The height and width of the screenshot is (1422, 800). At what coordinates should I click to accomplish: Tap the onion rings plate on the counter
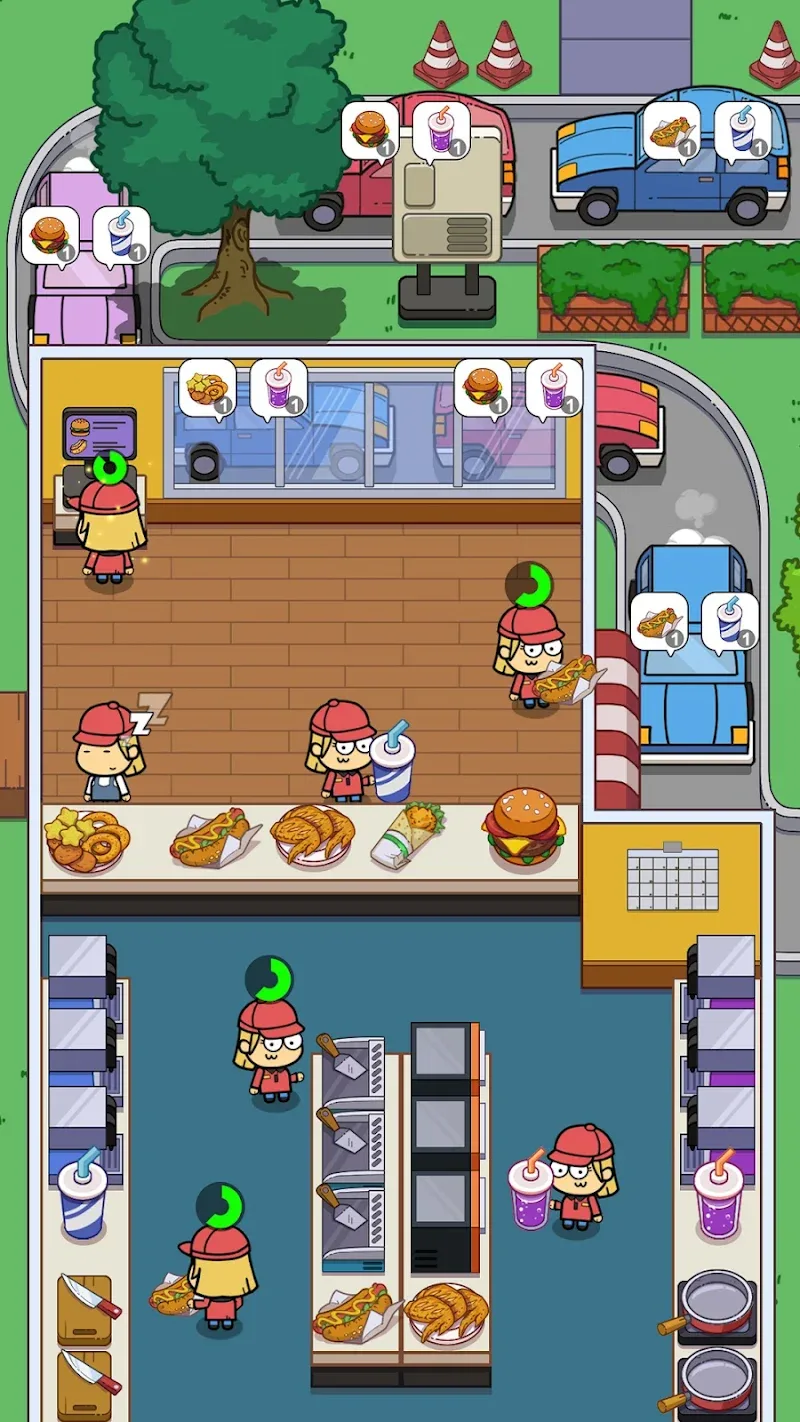click(86, 840)
